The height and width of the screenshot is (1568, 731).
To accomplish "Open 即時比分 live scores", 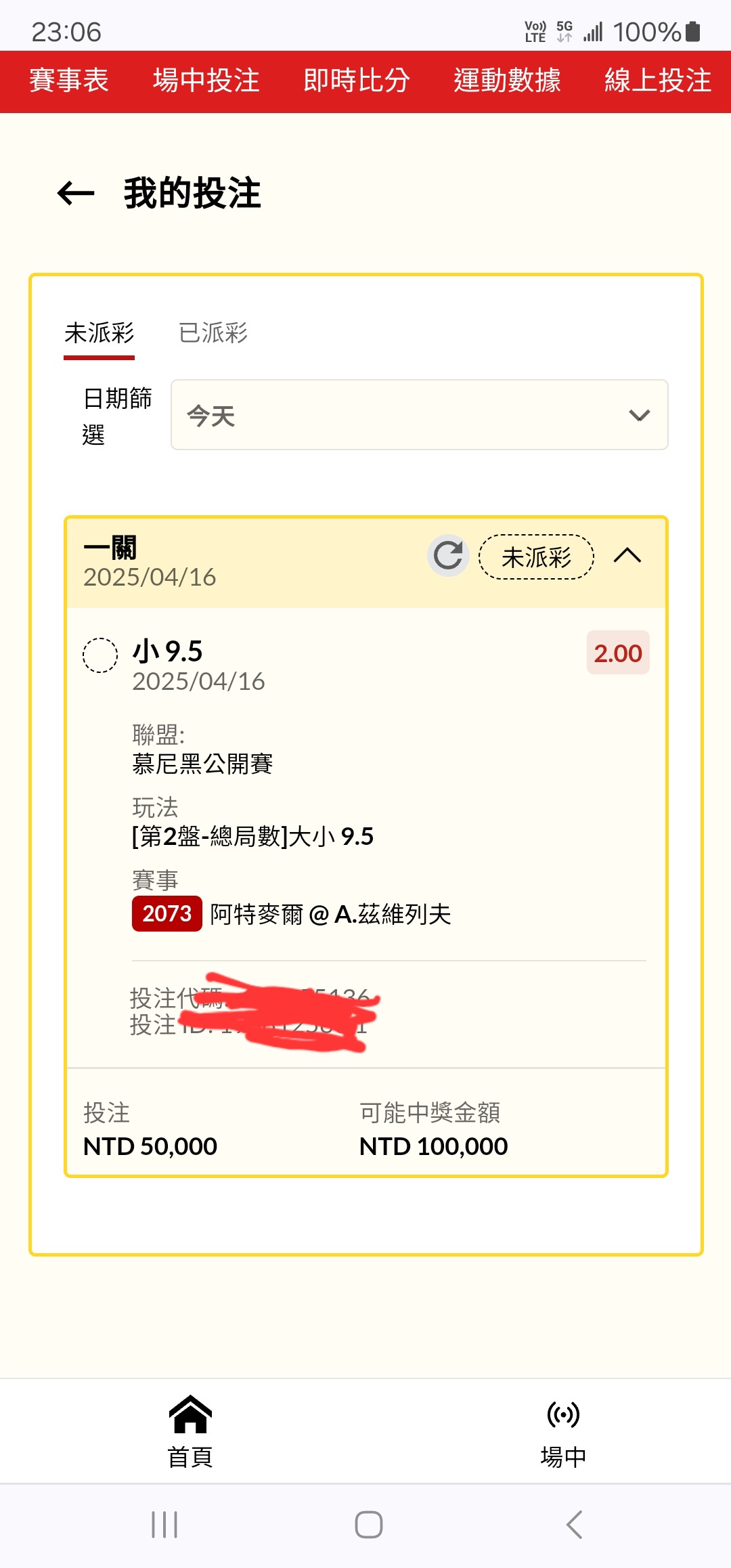I will point(357,81).
